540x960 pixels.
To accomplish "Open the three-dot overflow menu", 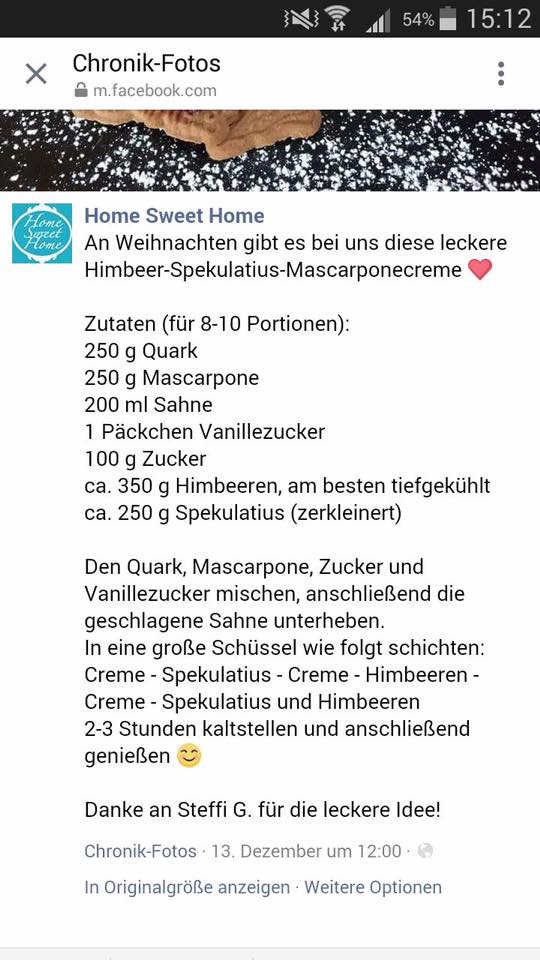I will (x=501, y=73).
